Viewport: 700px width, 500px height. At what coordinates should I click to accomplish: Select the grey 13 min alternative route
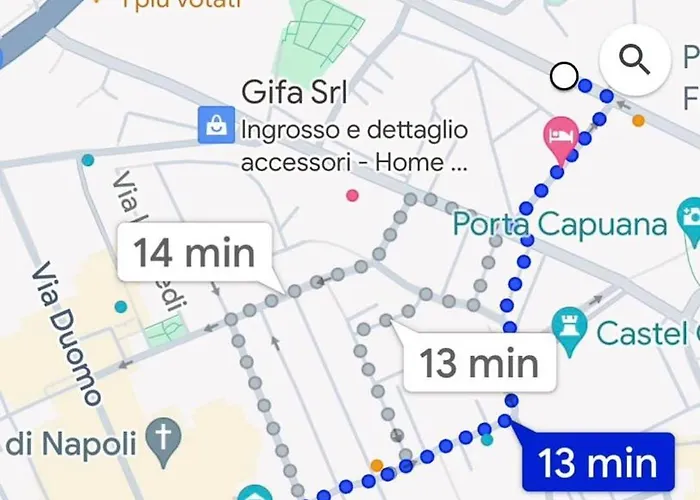[x=480, y=363]
